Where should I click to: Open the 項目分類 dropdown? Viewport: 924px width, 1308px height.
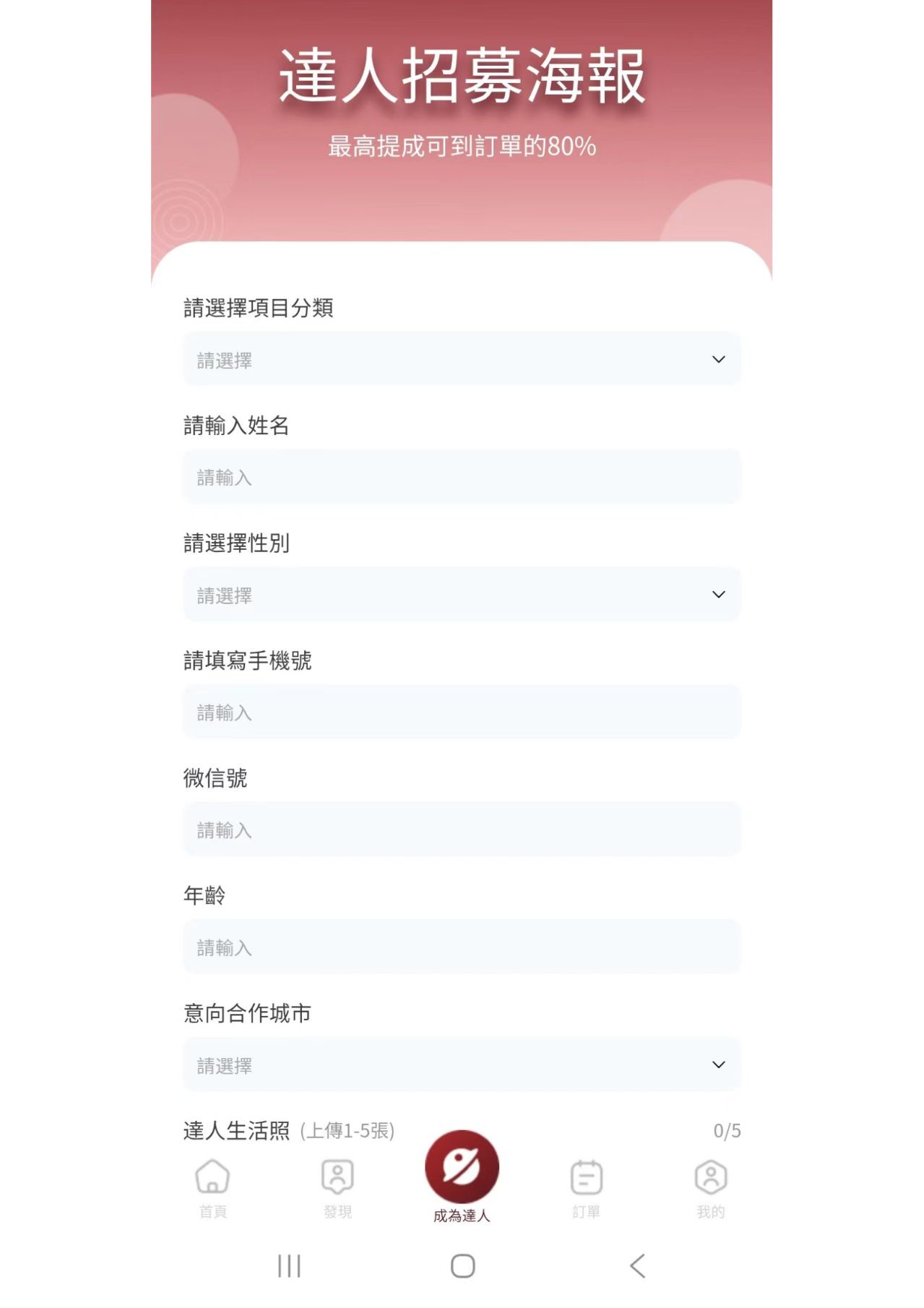pos(462,359)
